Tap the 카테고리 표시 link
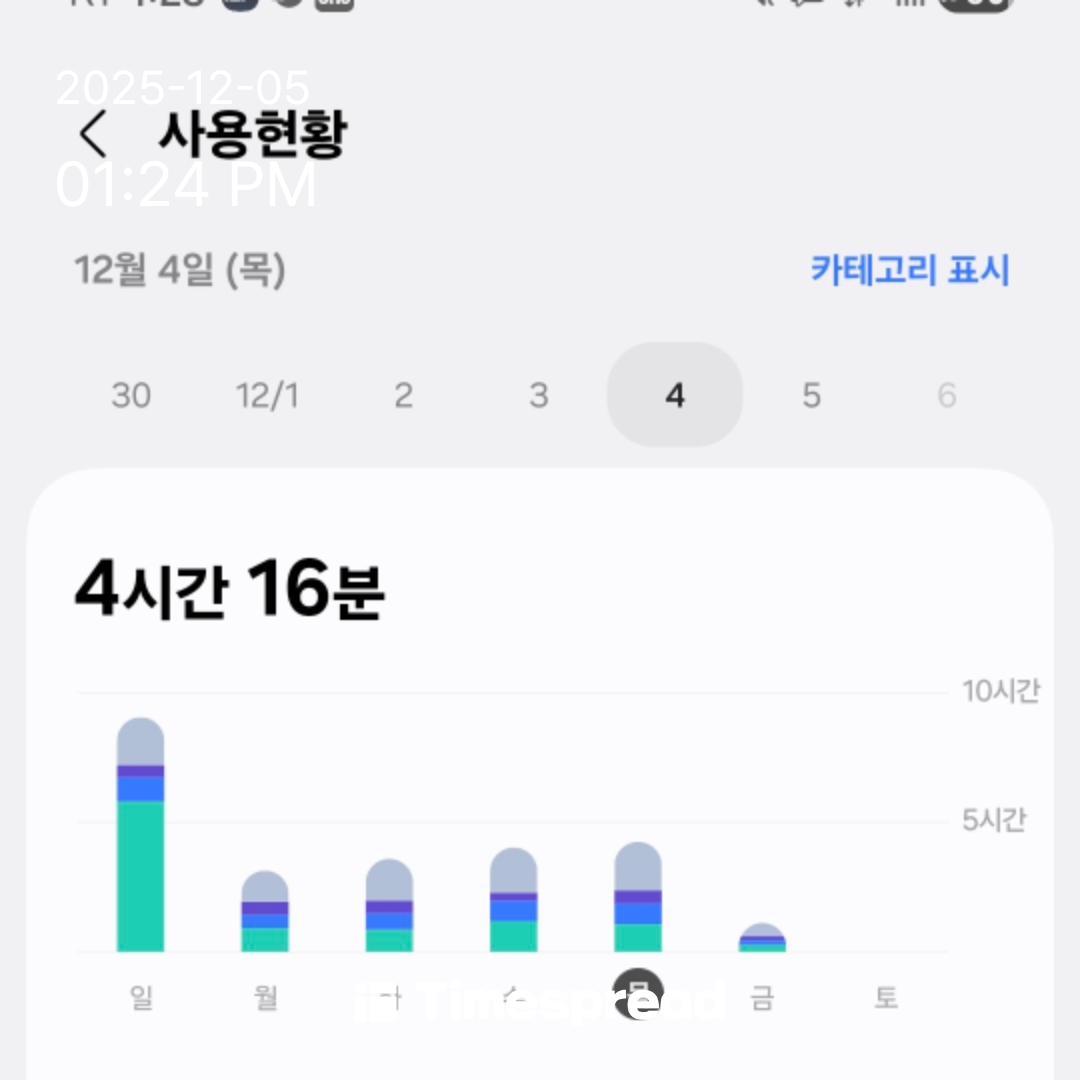The image size is (1080, 1080). coord(909,270)
